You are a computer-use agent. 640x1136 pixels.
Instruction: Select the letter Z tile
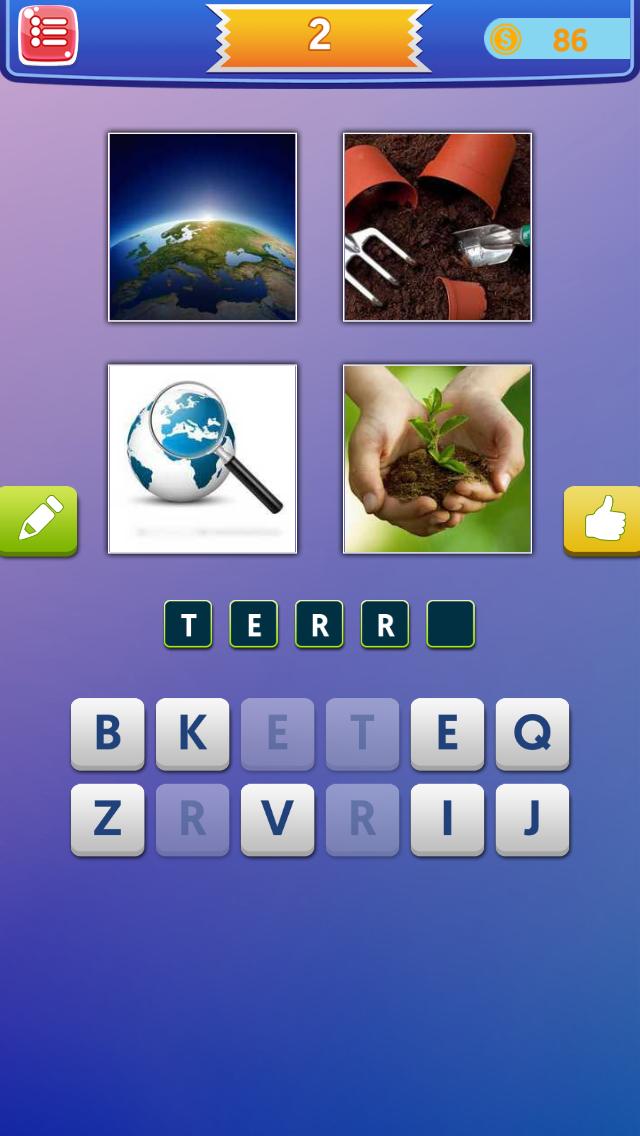pyautogui.click(x=108, y=819)
